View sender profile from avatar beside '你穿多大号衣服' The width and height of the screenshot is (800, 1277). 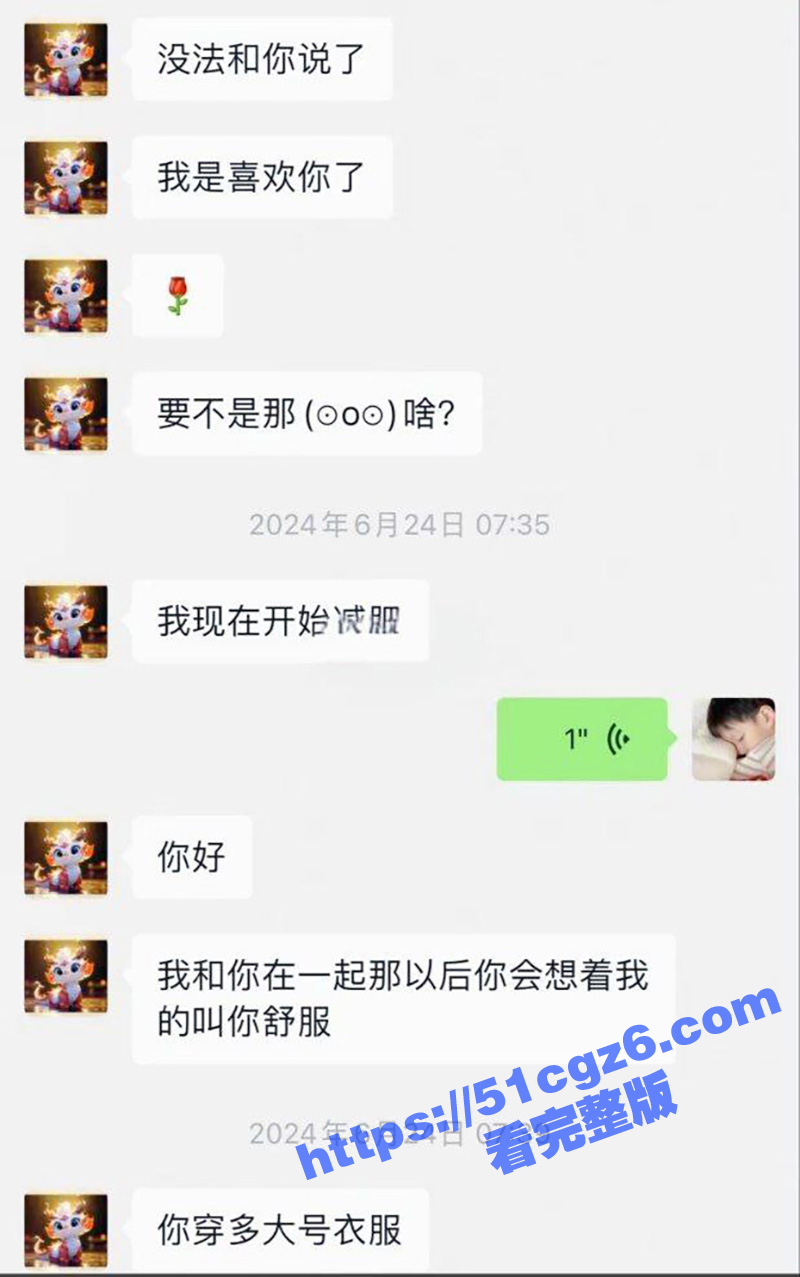[x=66, y=1230]
